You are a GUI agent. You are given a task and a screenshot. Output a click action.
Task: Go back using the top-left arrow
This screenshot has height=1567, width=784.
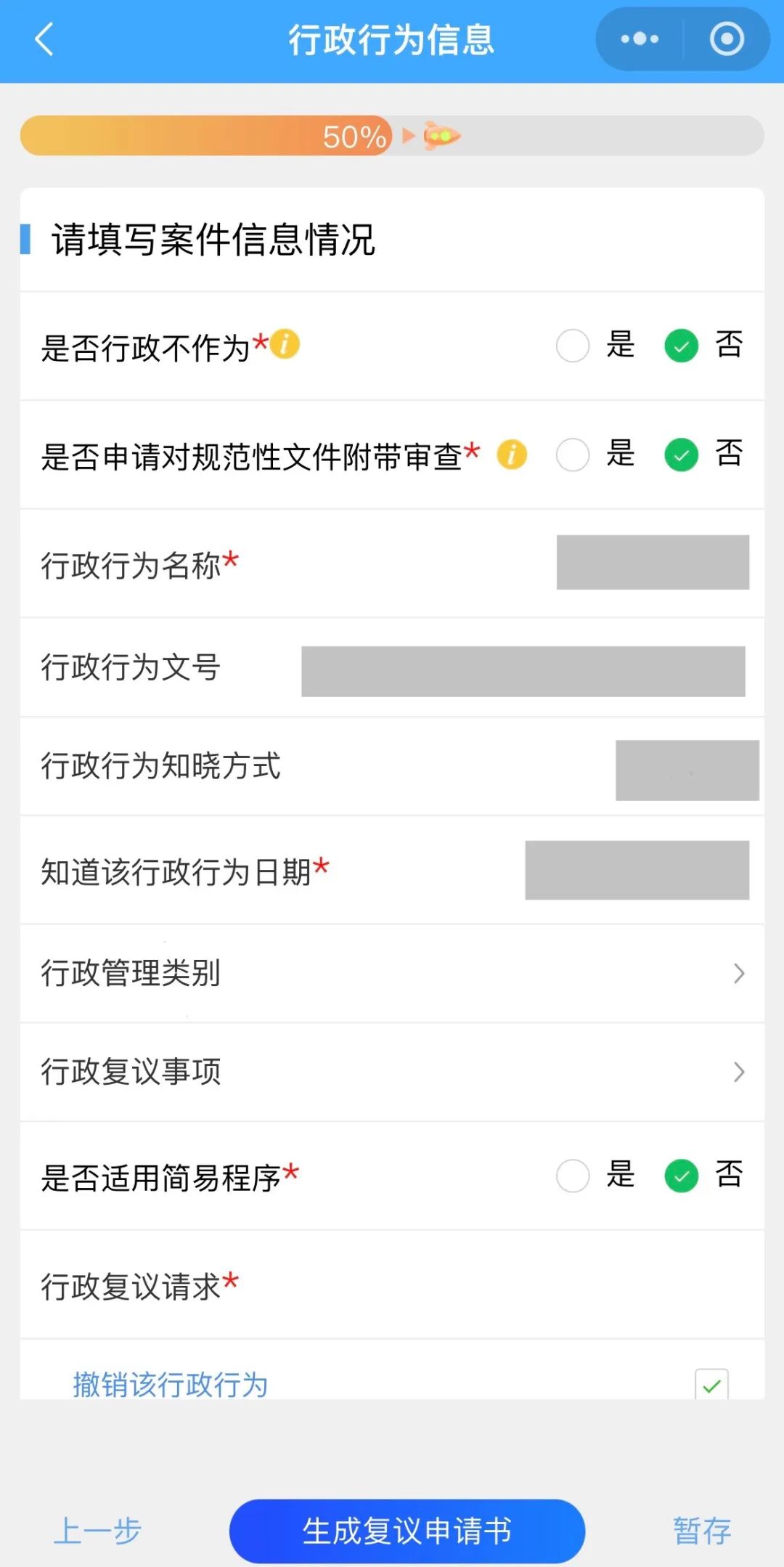click(x=45, y=39)
